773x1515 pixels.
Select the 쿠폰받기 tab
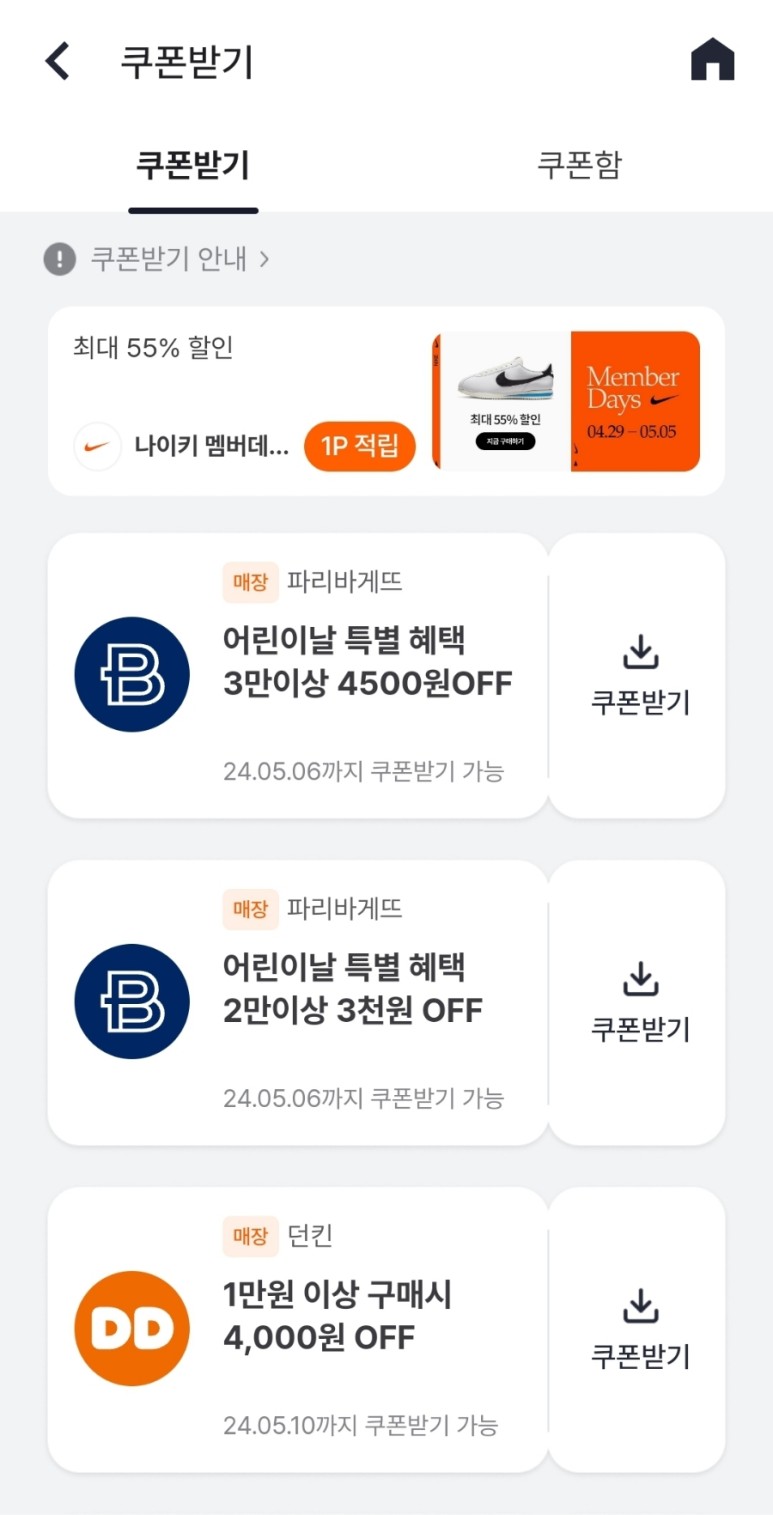(x=193, y=165)
